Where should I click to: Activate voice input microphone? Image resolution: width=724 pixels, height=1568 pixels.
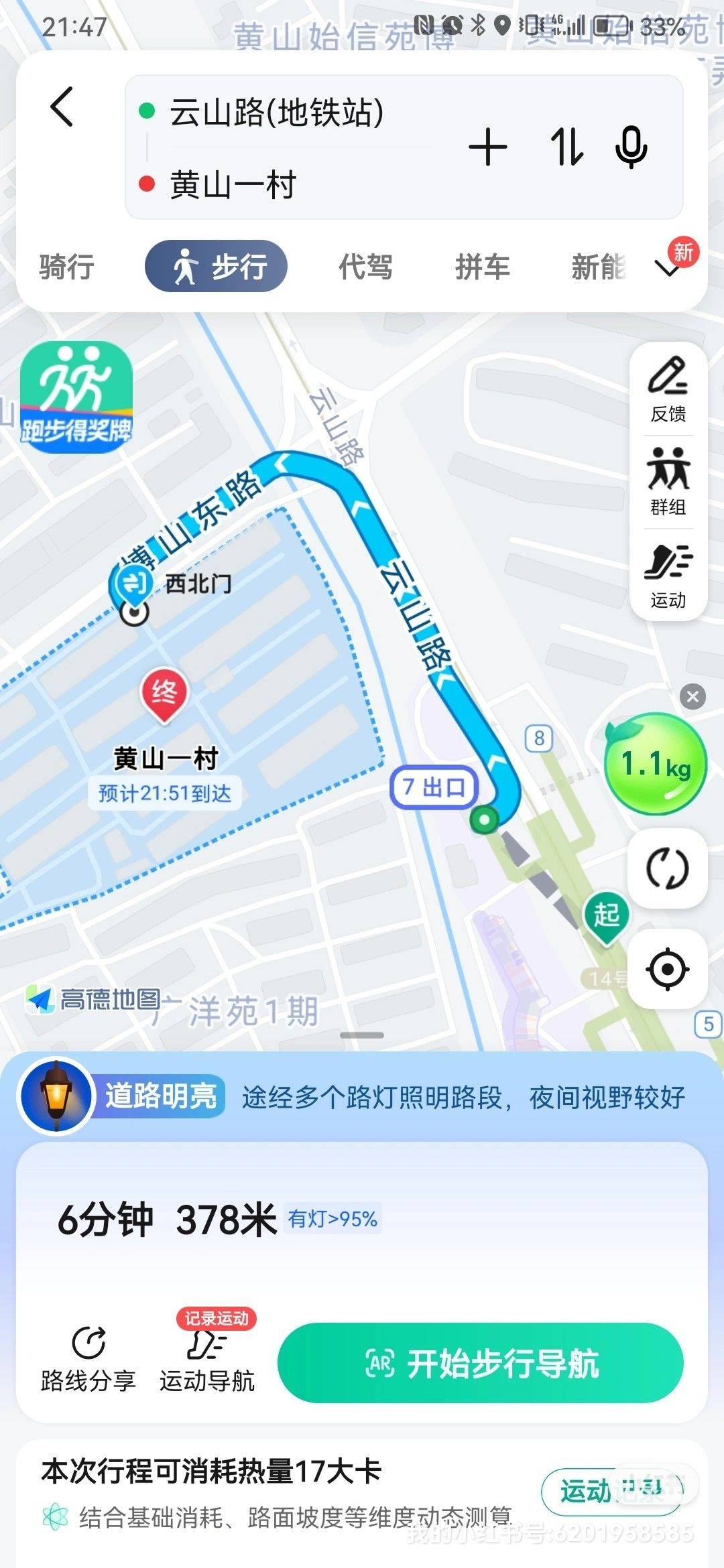pos(631,147)
